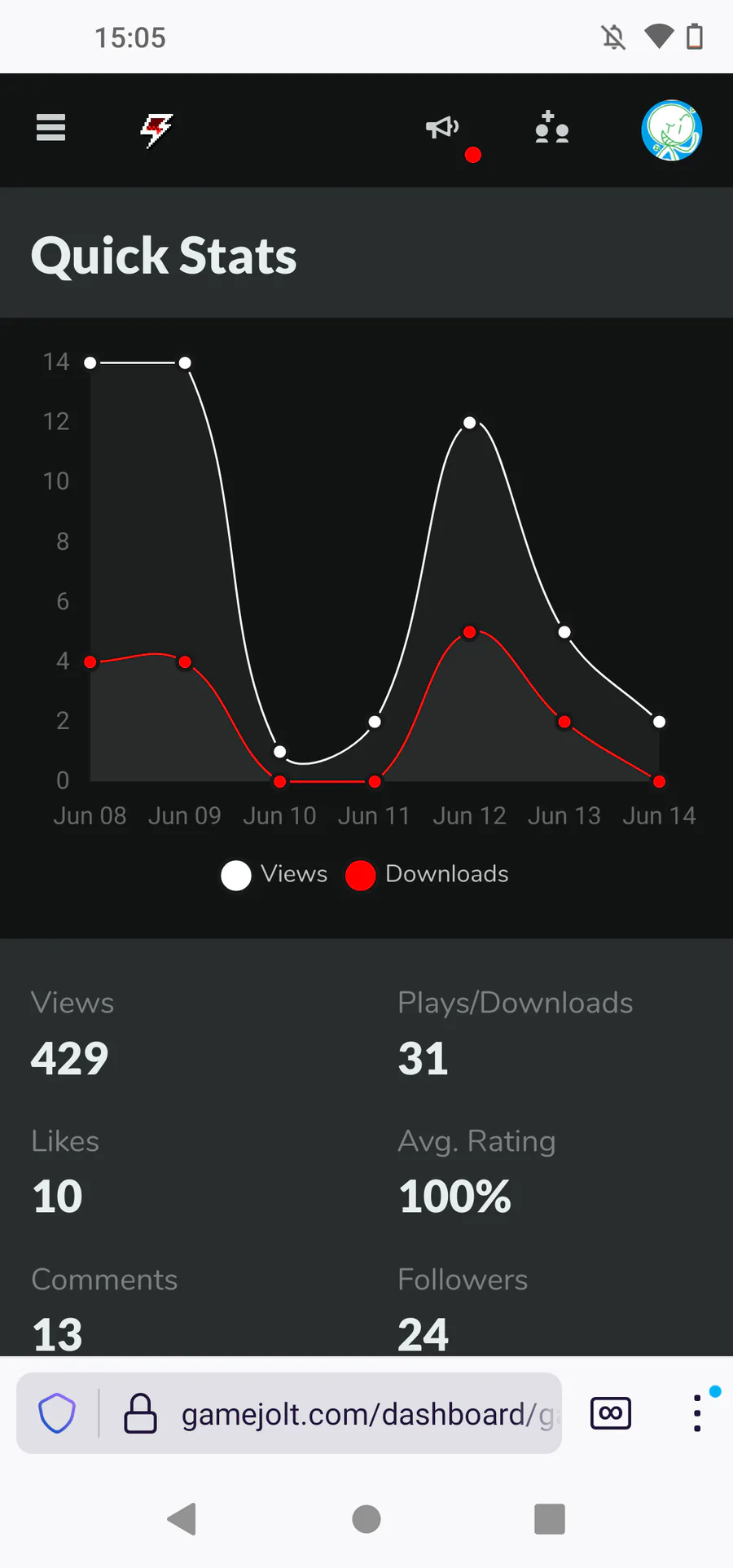Screen dimensions: 733x1568
Task: Open the browser three-dot menu
Action: (x=697, y=1413)
